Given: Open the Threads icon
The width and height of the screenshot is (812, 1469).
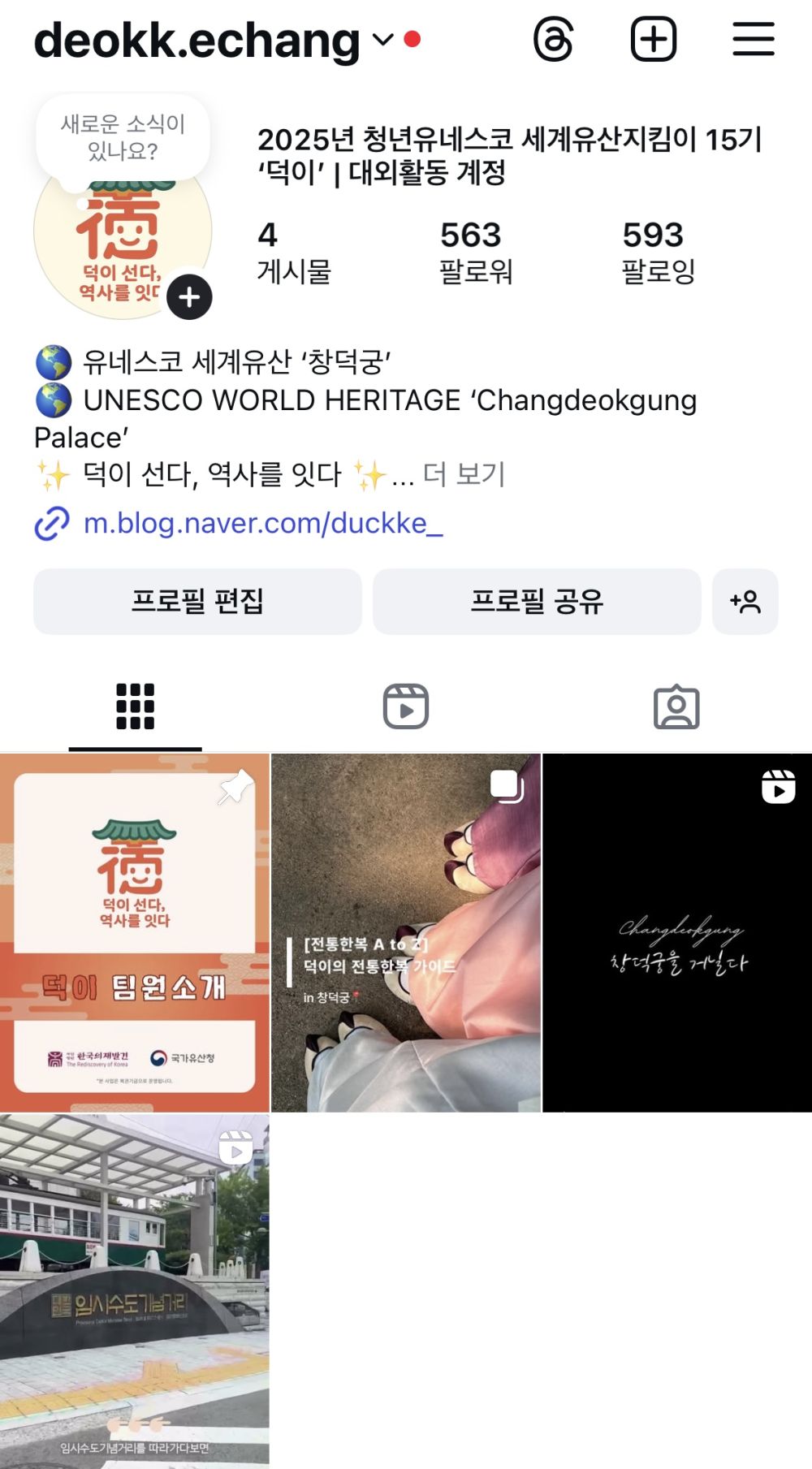Looking at the screenshot, I should [x=554, y=39].
